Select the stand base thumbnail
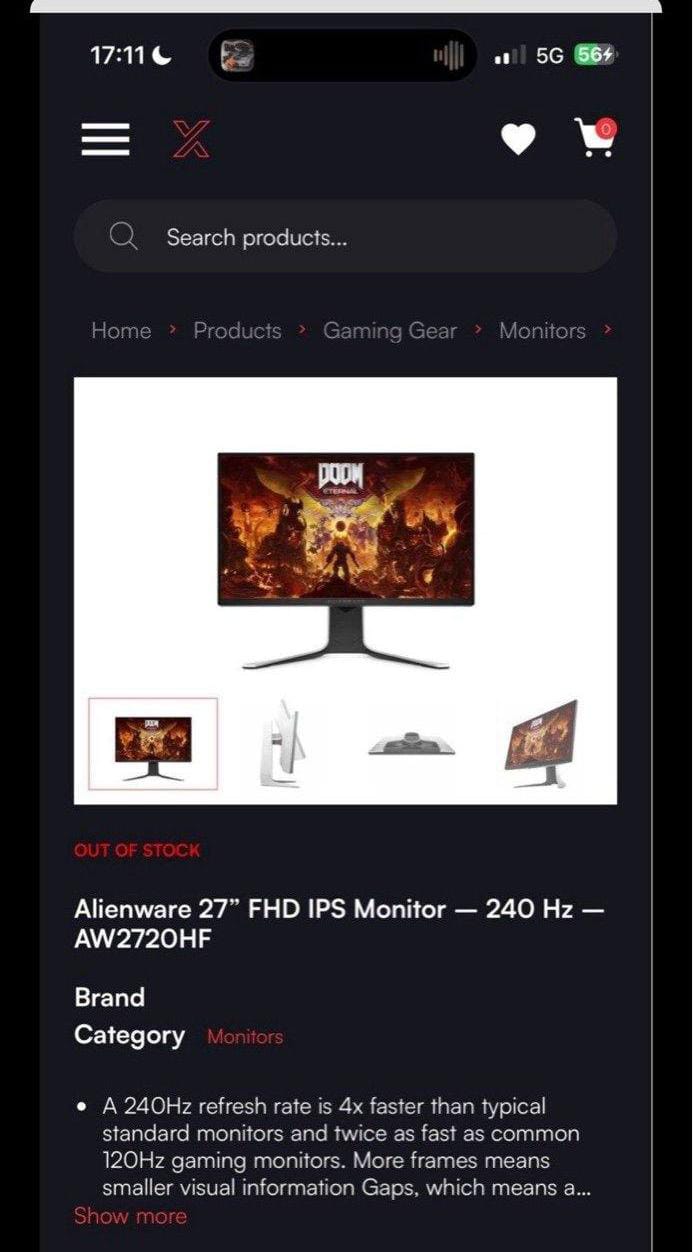Viewport: 693px width, 1252px height. [411, 744]
